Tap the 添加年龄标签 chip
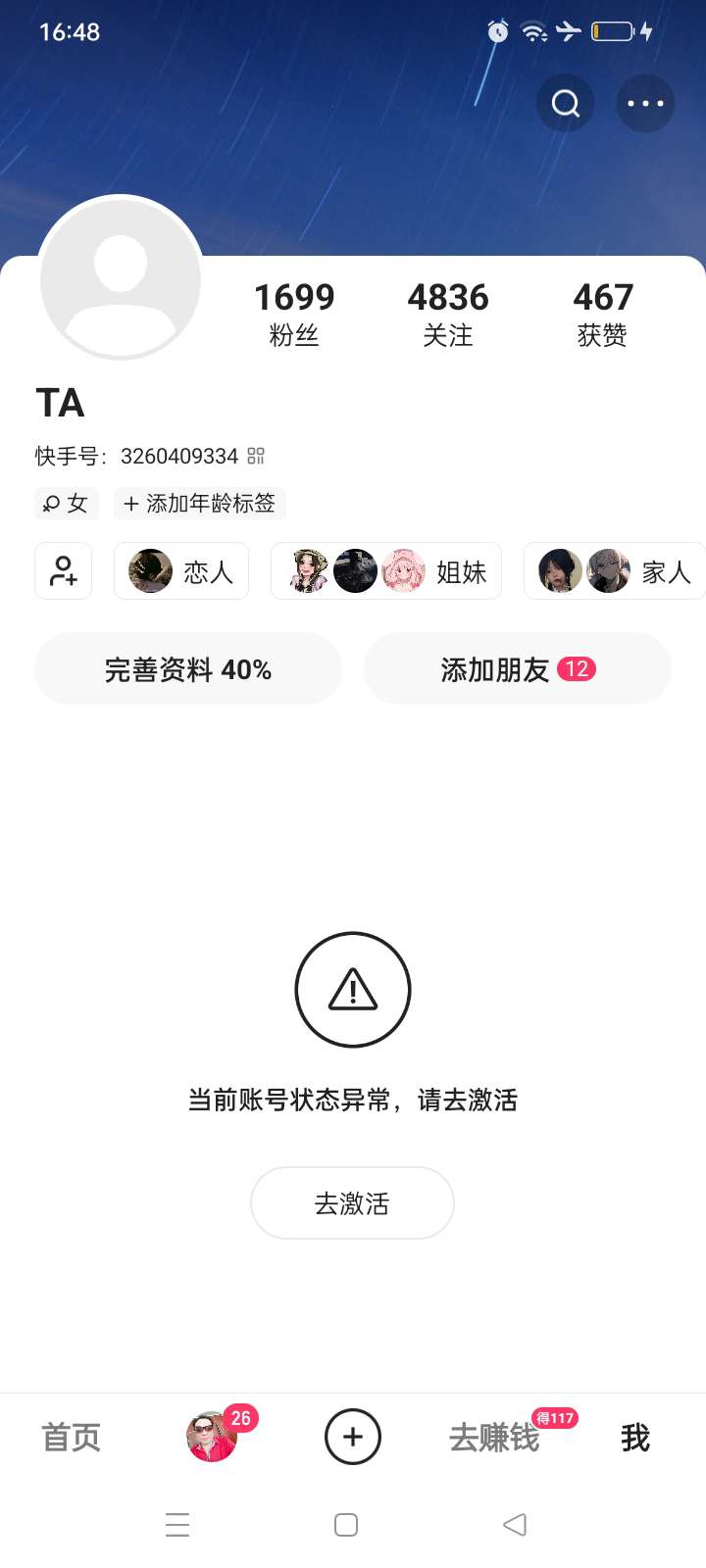The width and height of the screenshot is (706, 1568). [x=199, y=504]
